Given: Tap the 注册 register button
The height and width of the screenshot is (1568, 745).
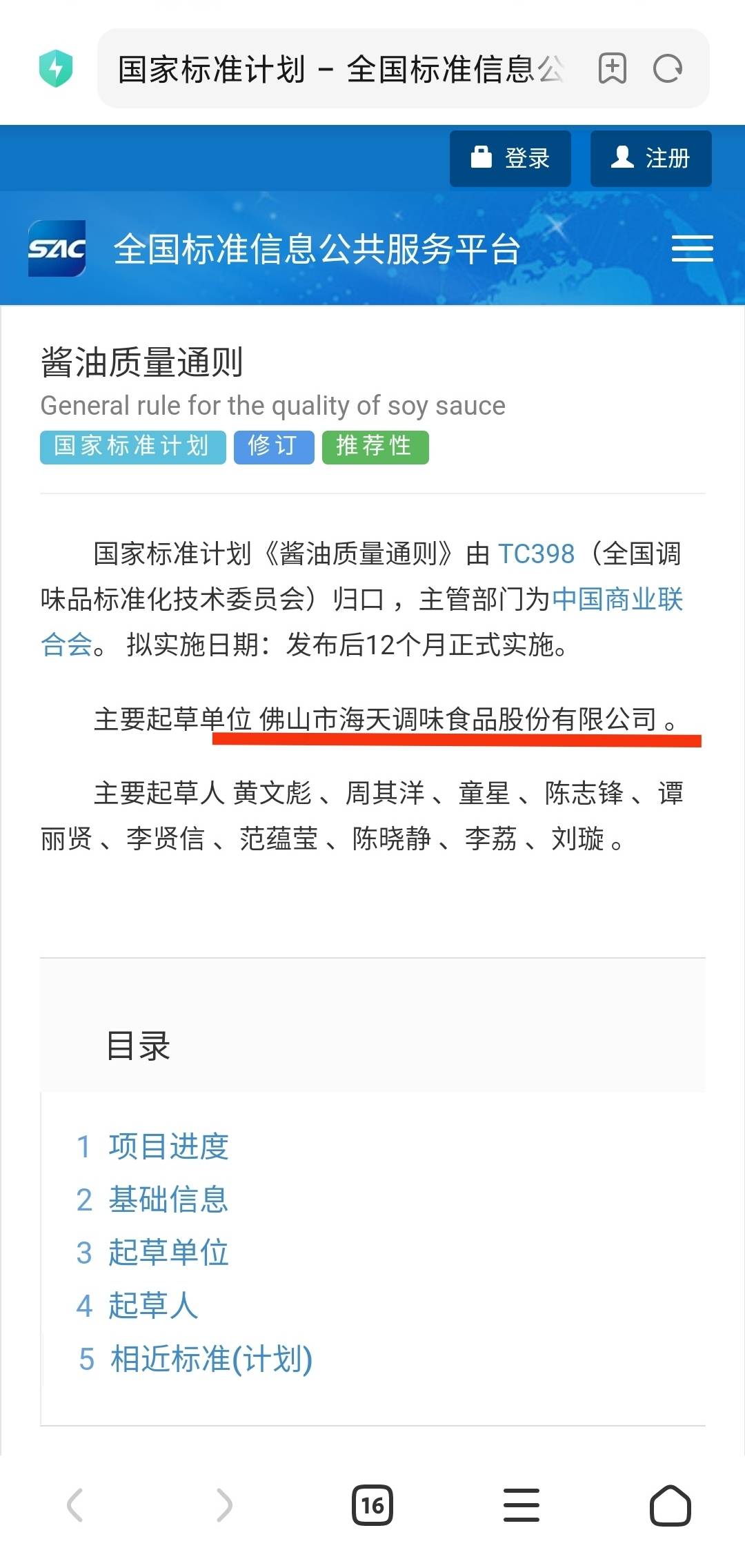Looking at the screenshot, I should pos(650,158).
